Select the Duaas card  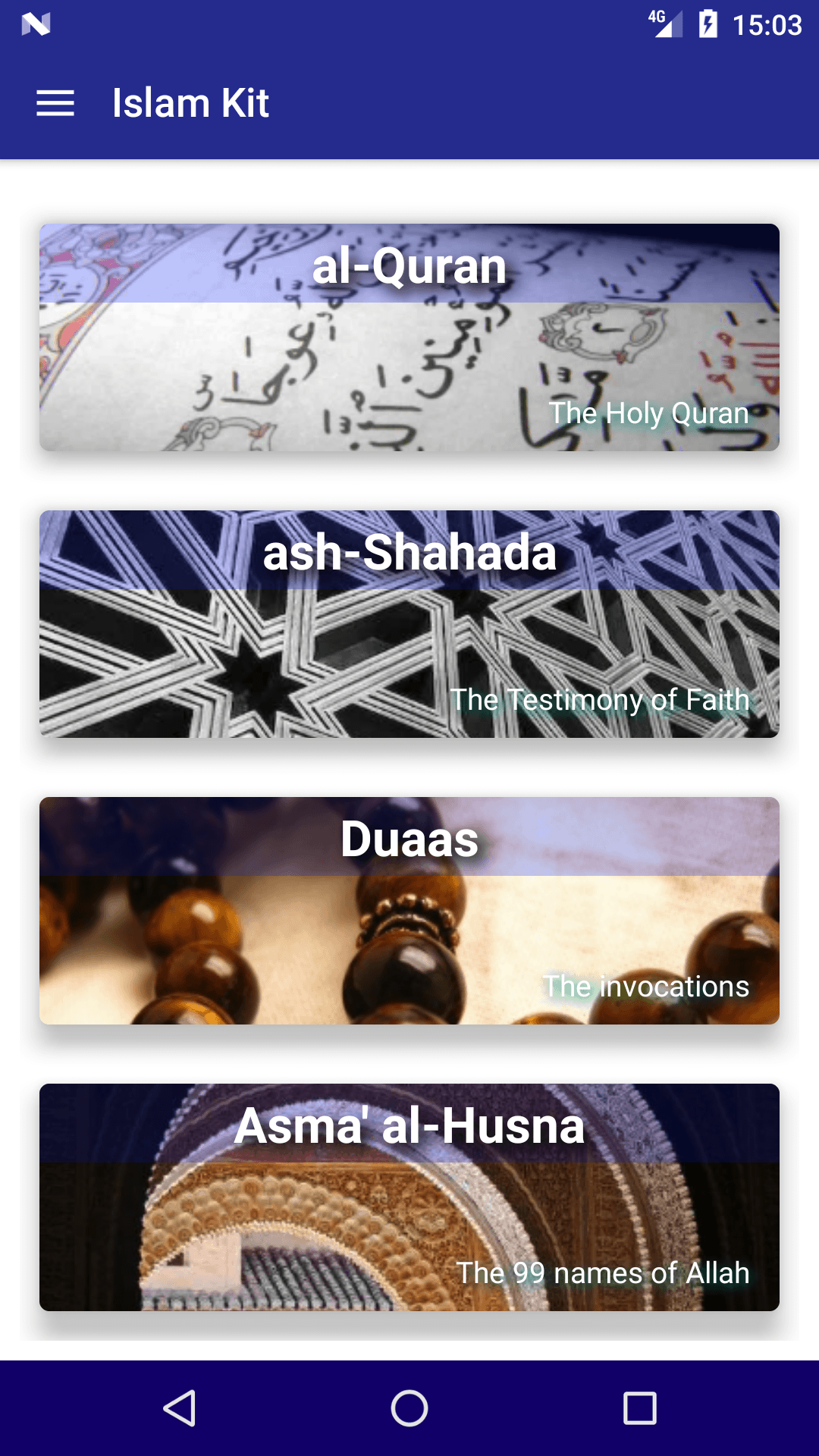[409, 910]
